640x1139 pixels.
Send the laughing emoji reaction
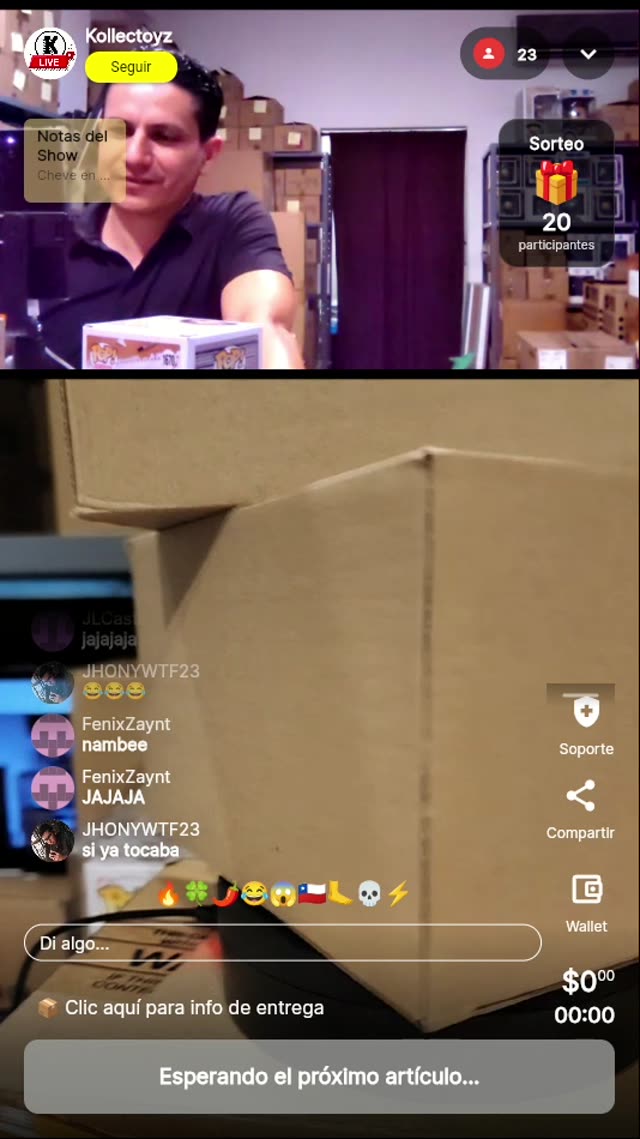255,893
